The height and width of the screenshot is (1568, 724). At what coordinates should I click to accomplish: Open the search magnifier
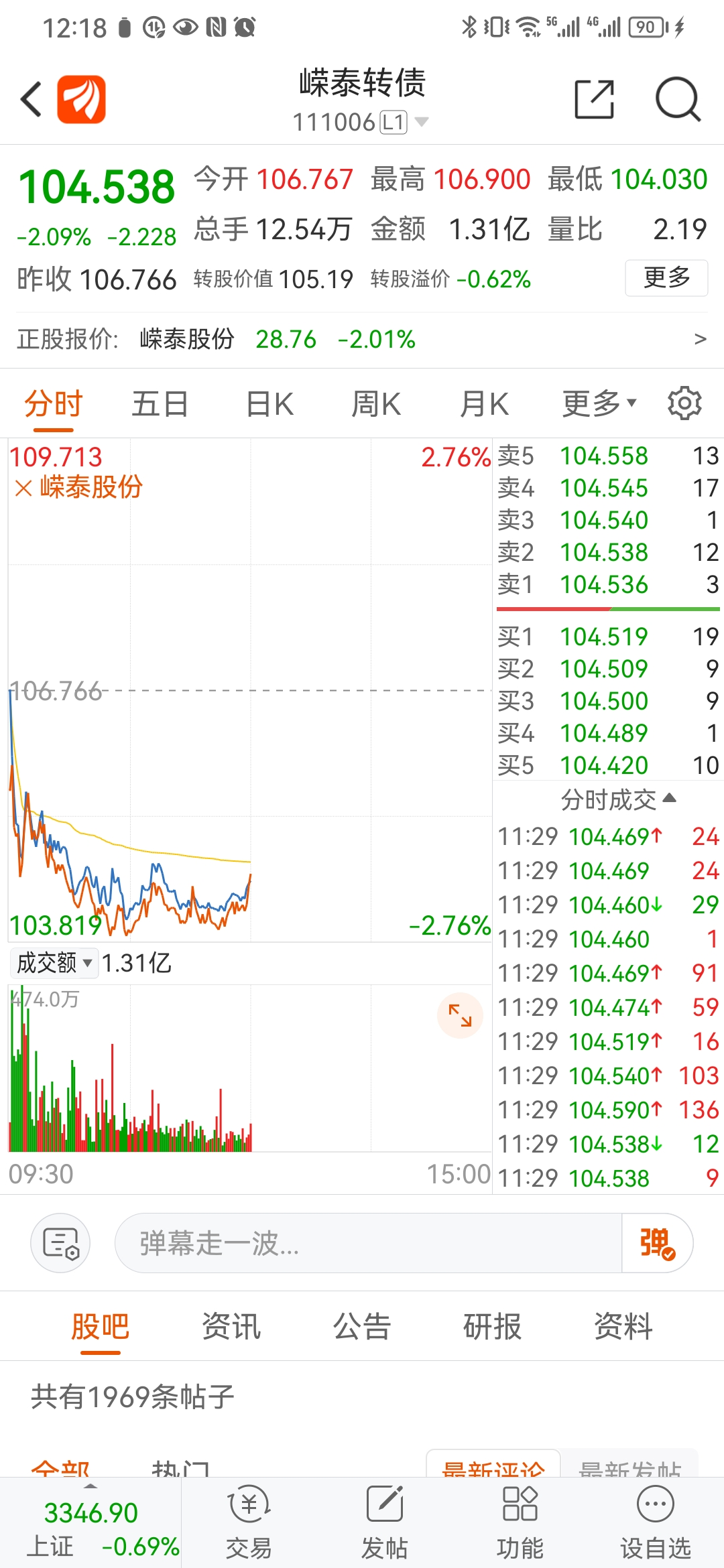coord(677,100)
